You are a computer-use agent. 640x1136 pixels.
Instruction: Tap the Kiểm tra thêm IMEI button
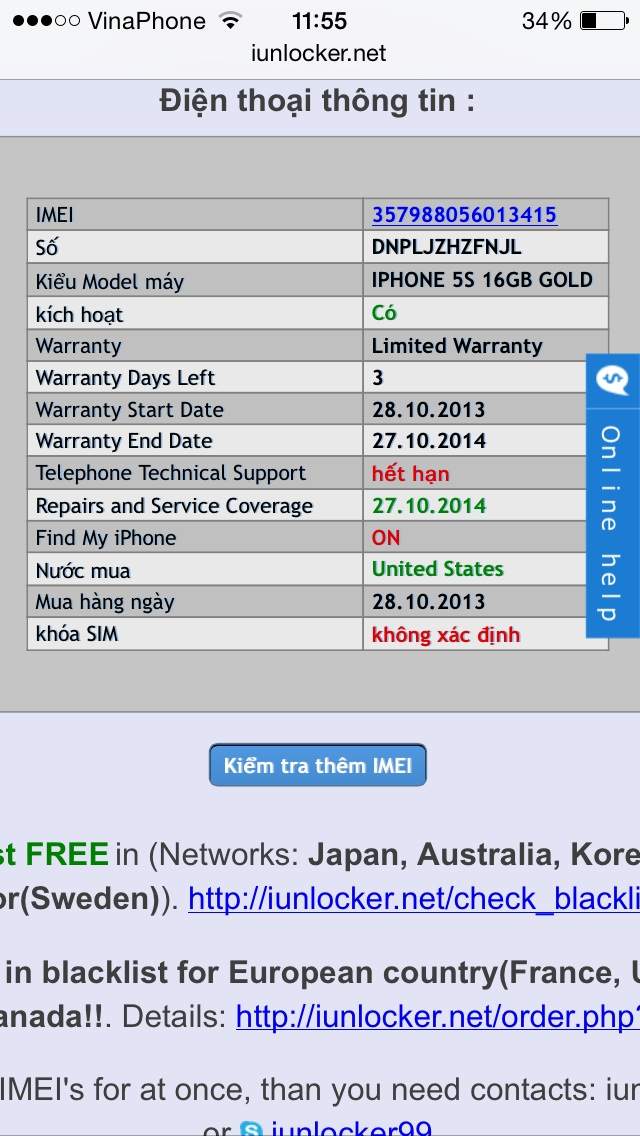(x=317, y=765)
